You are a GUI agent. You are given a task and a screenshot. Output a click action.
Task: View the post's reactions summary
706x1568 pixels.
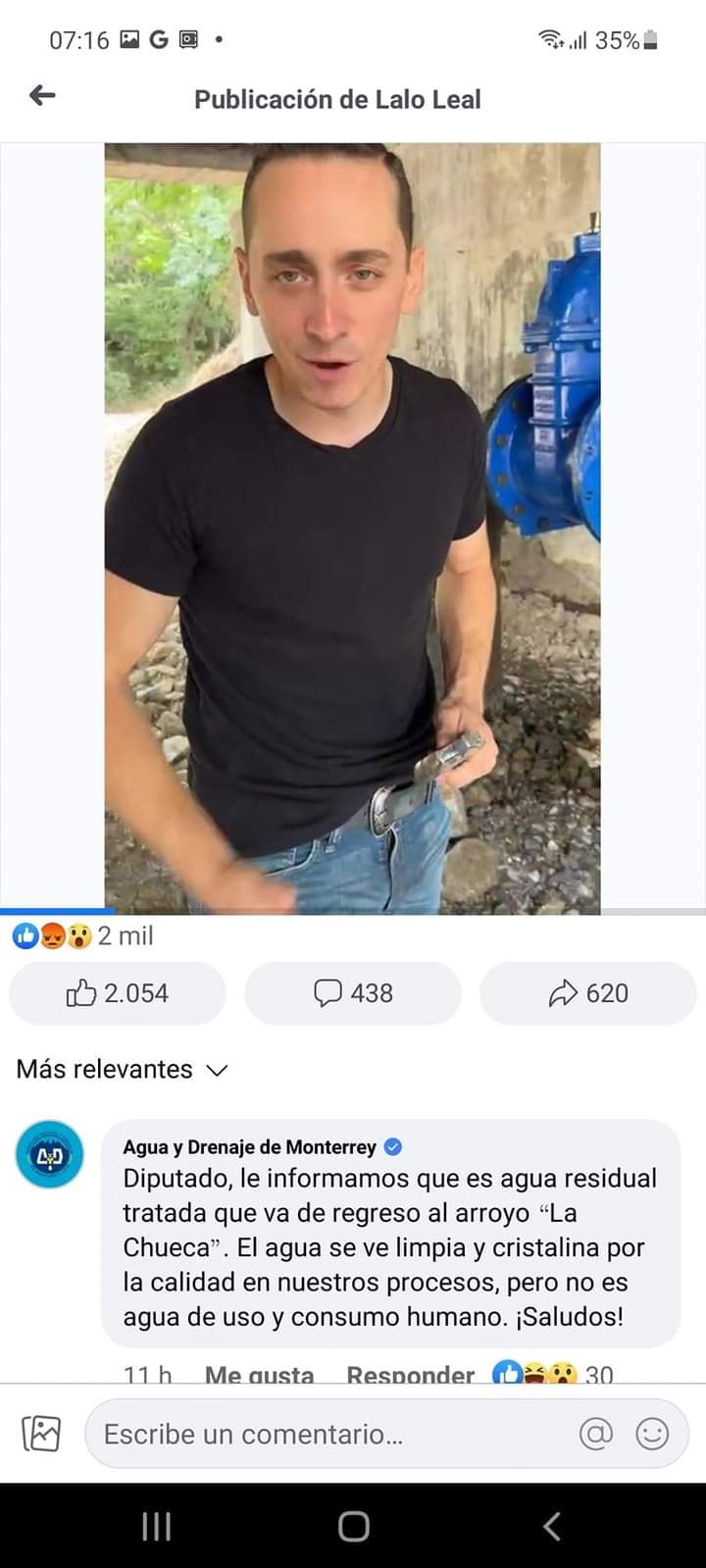click(x=83, y=936)
